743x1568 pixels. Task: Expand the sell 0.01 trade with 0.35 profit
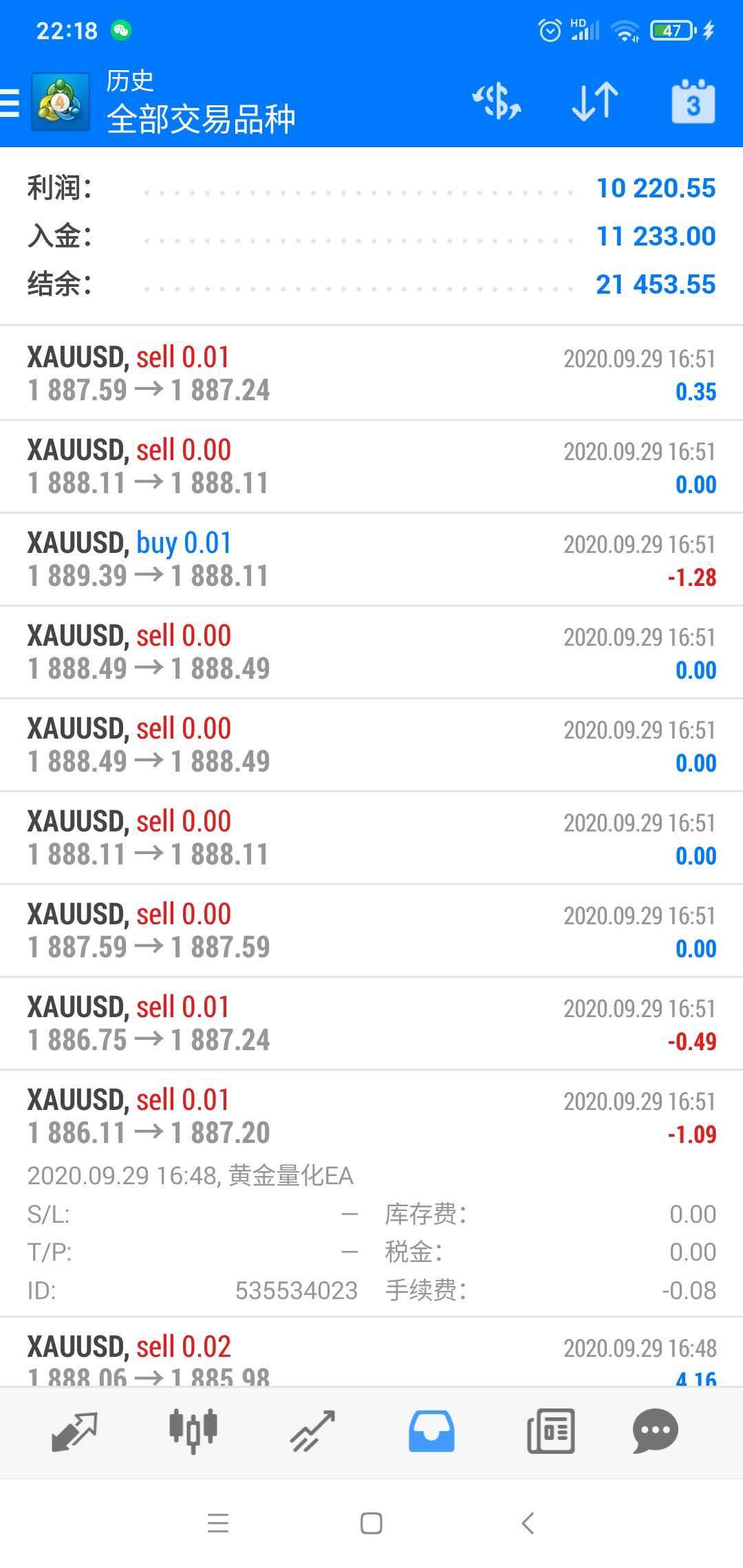pos(371,373)
